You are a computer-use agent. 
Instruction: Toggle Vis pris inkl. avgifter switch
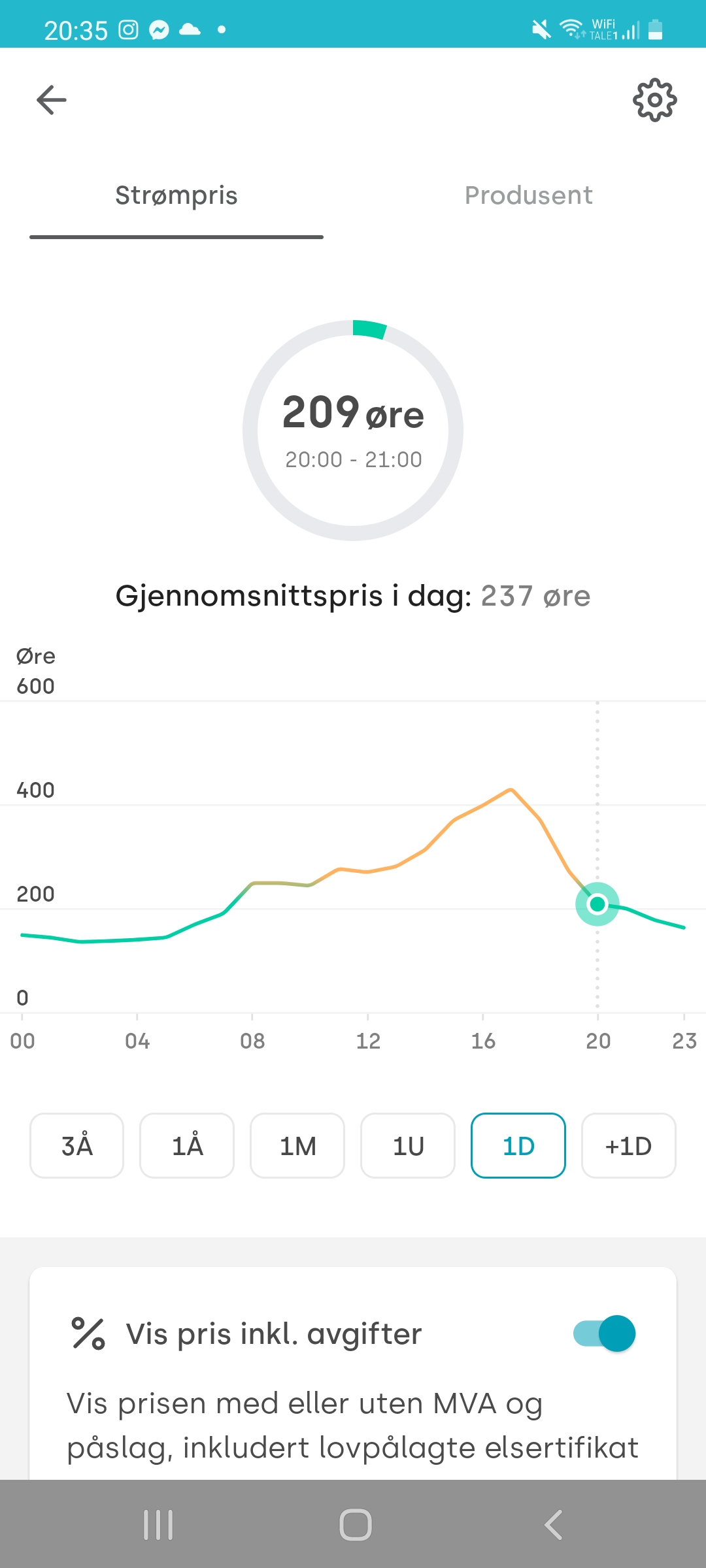pos(605,1333)
